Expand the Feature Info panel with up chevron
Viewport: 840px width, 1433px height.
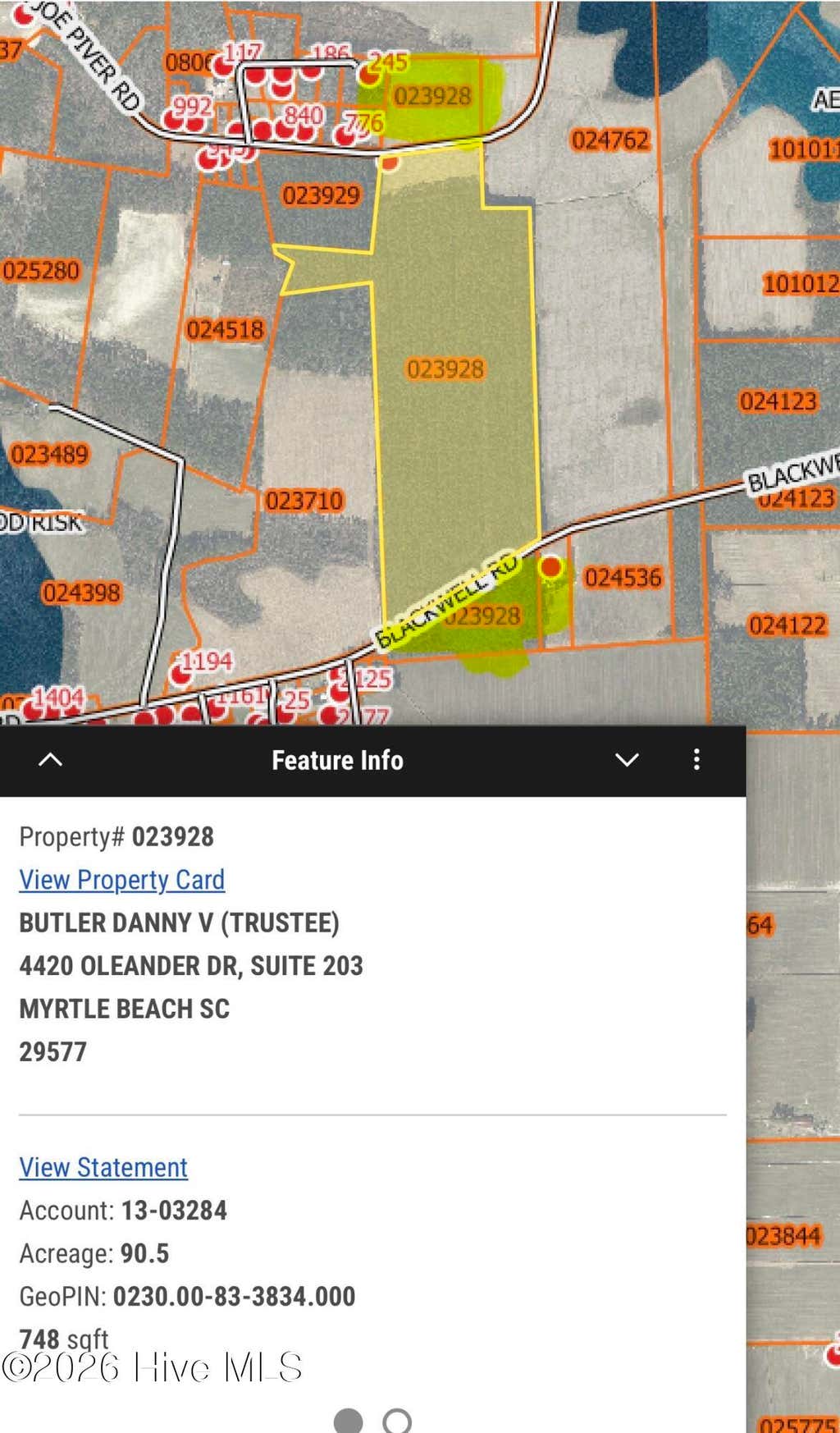pyautogui.click(x=50, y=759)
